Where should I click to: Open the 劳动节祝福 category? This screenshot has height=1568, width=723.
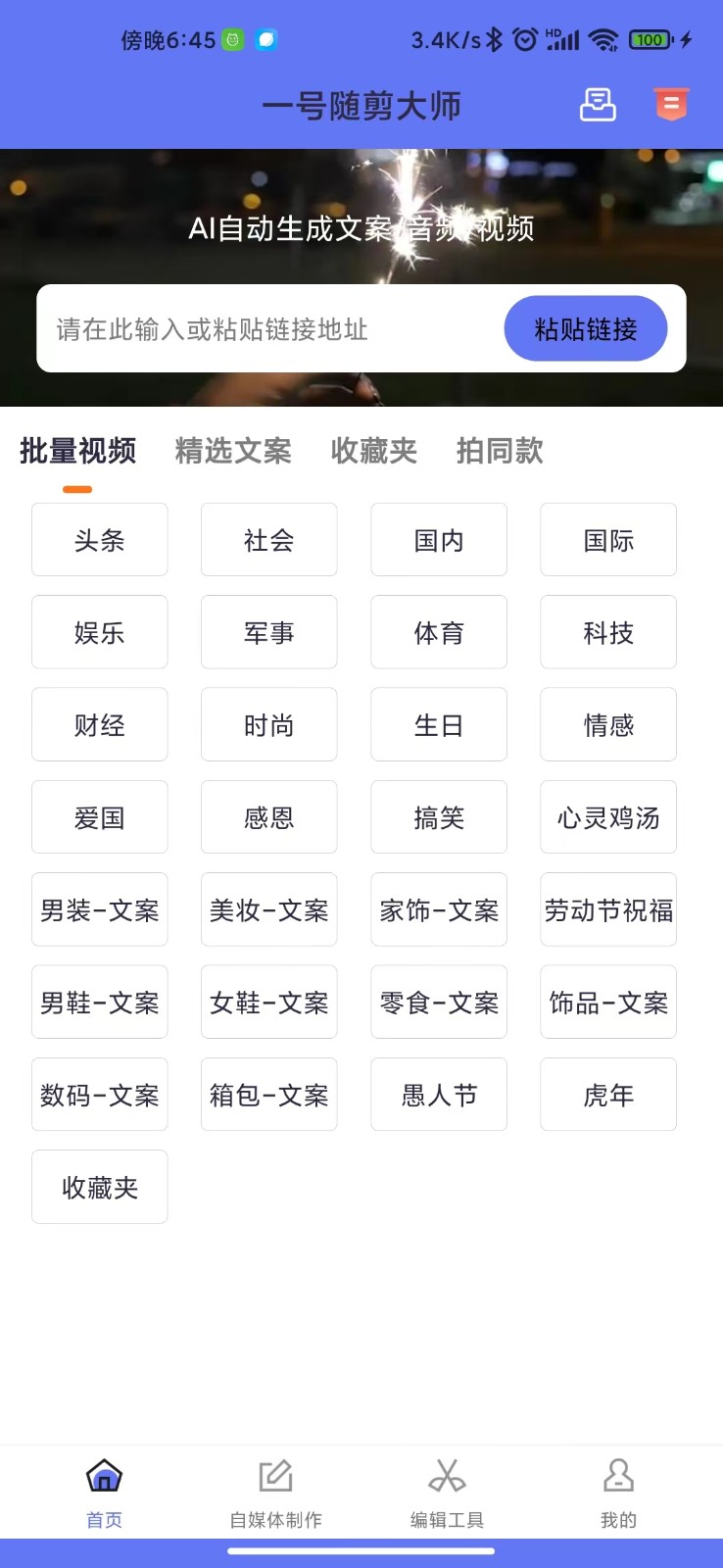click(607, 909)
